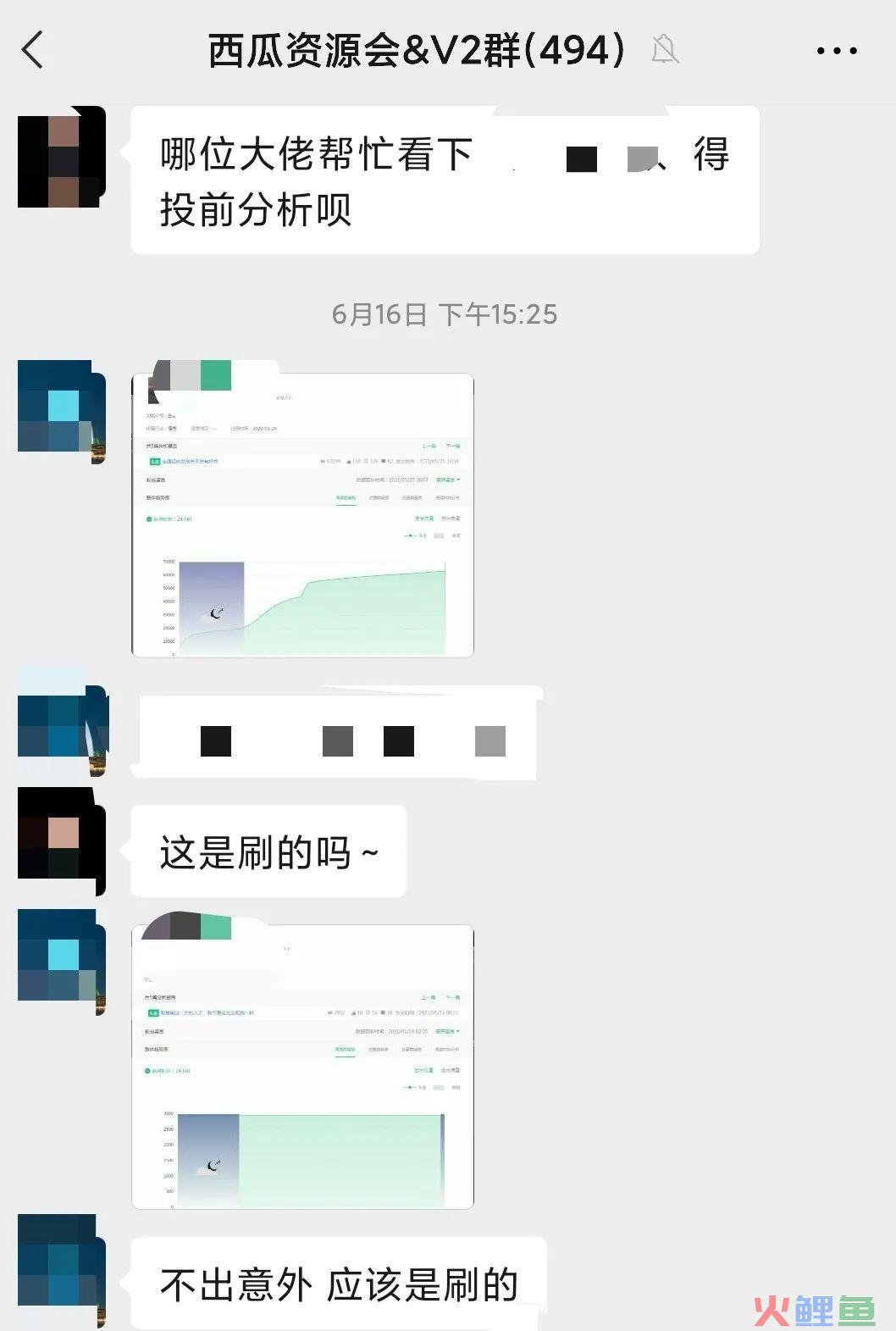
Task: View the chart image sent after 这是刷的吗
Action: pos(302,1067)
